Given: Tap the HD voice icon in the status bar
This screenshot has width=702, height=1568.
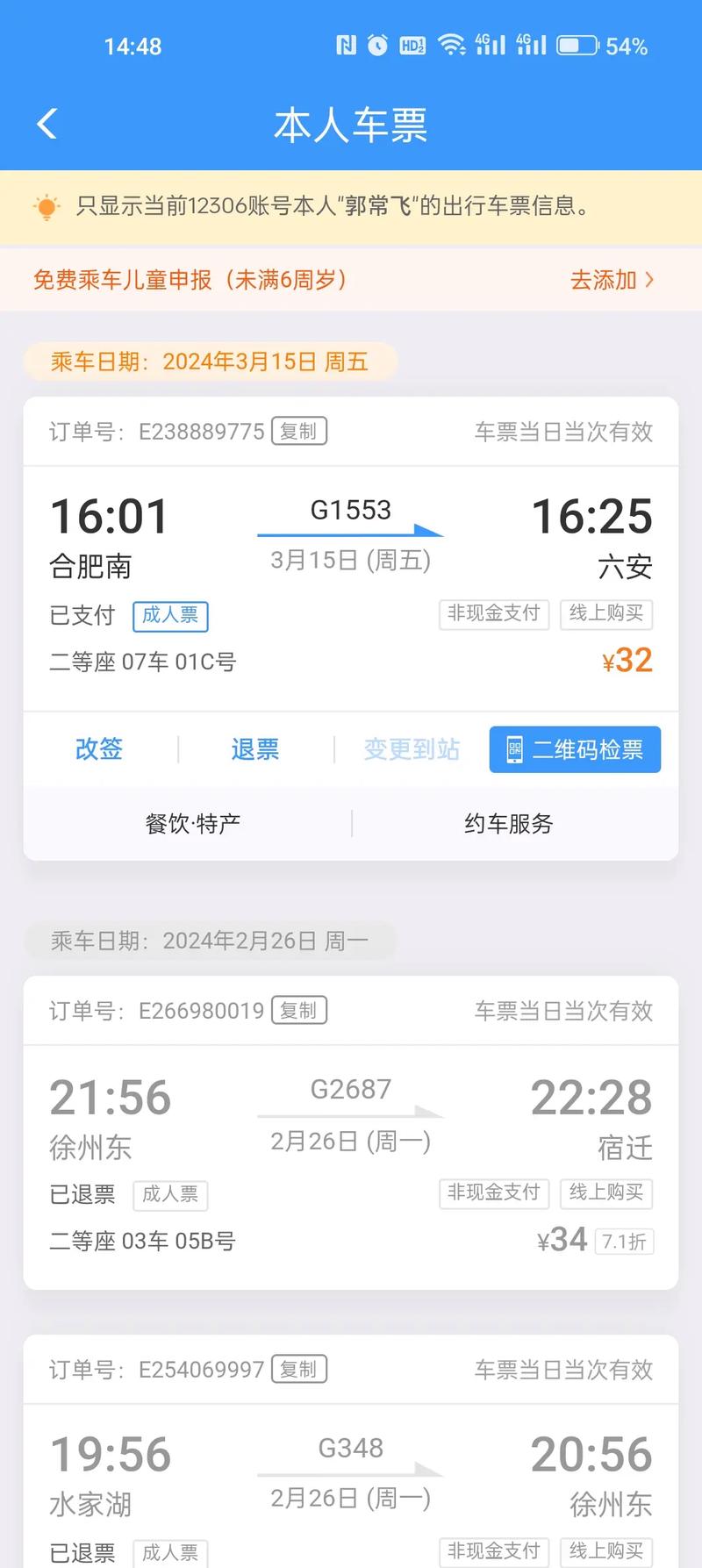Looking at the screenshot, I should [412, 45].
